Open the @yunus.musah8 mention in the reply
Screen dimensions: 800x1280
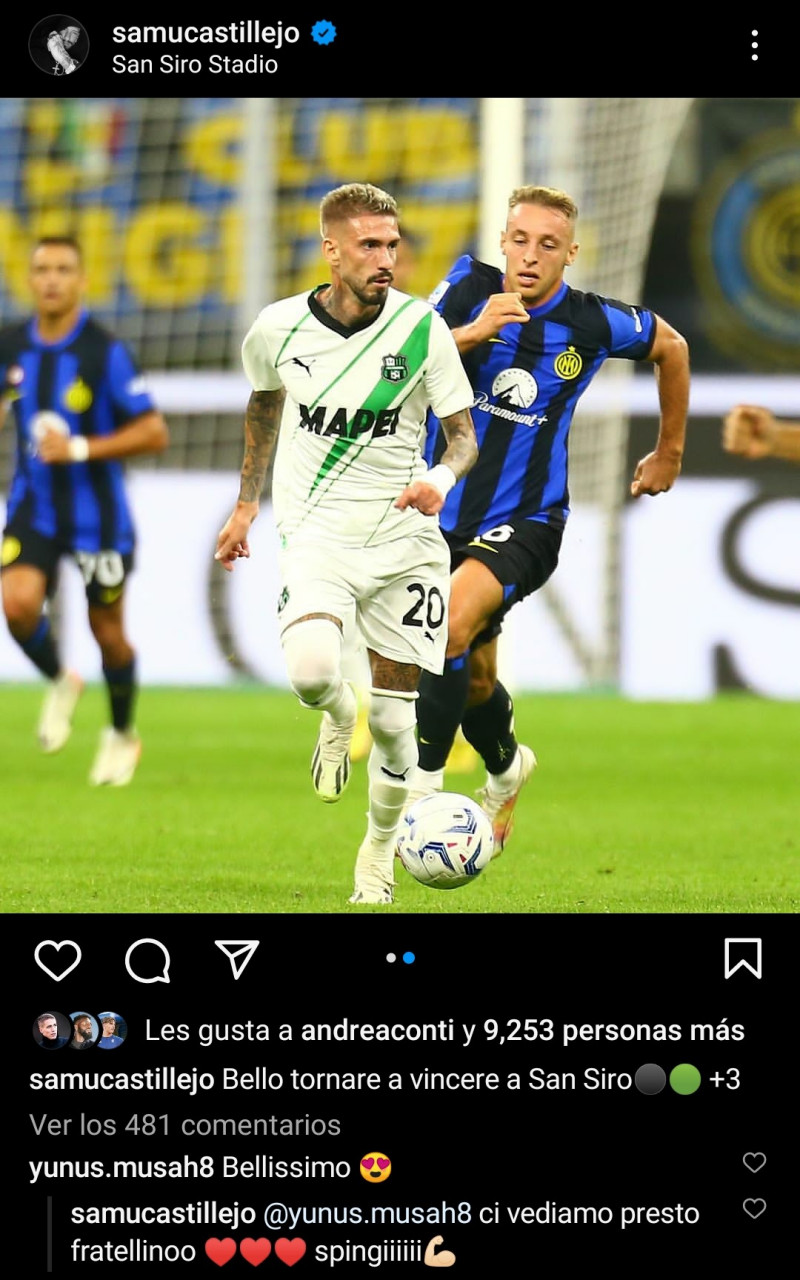click(x=367, y=1214)
